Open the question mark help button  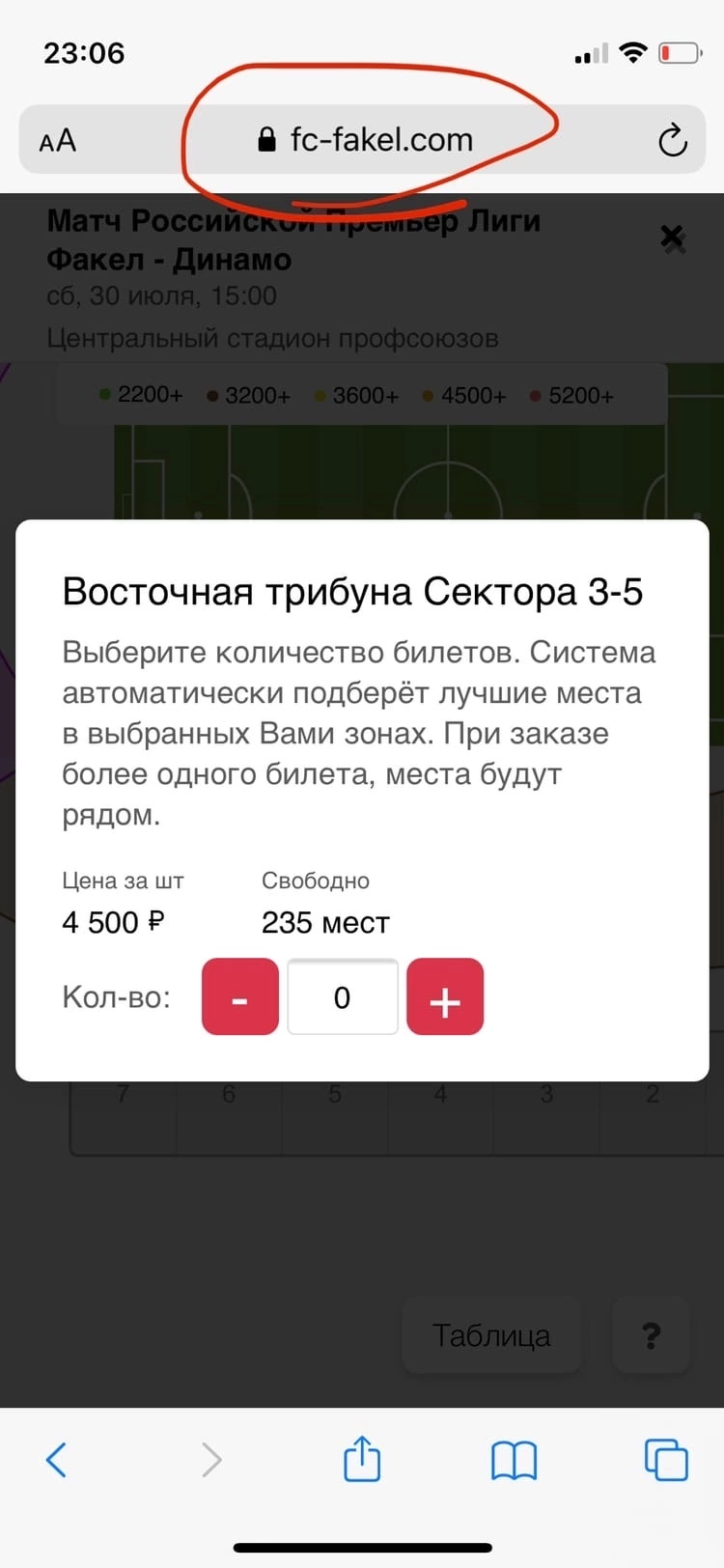pos(651,1335)
